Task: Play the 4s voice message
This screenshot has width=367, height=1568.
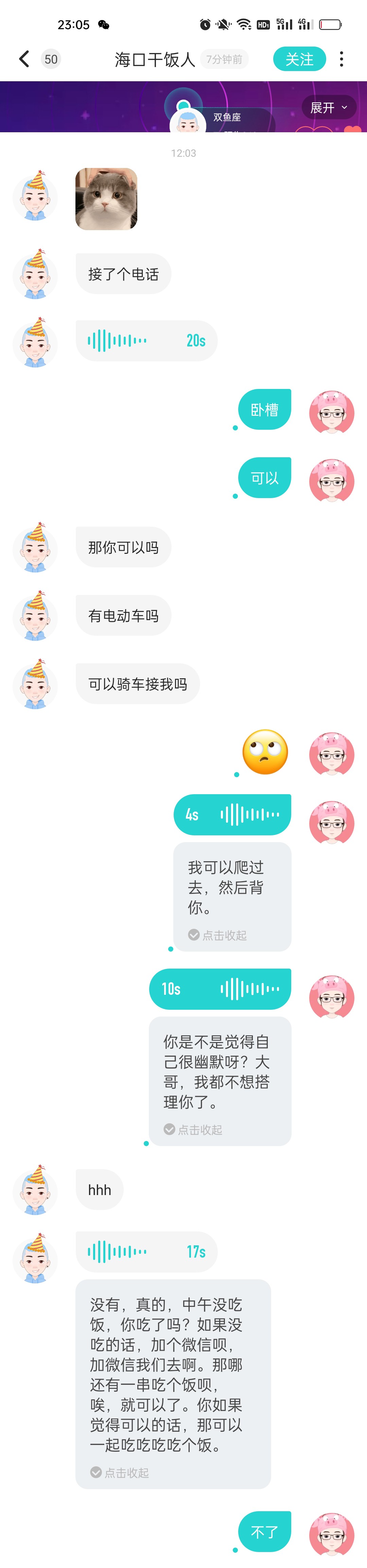Action: 232,815
